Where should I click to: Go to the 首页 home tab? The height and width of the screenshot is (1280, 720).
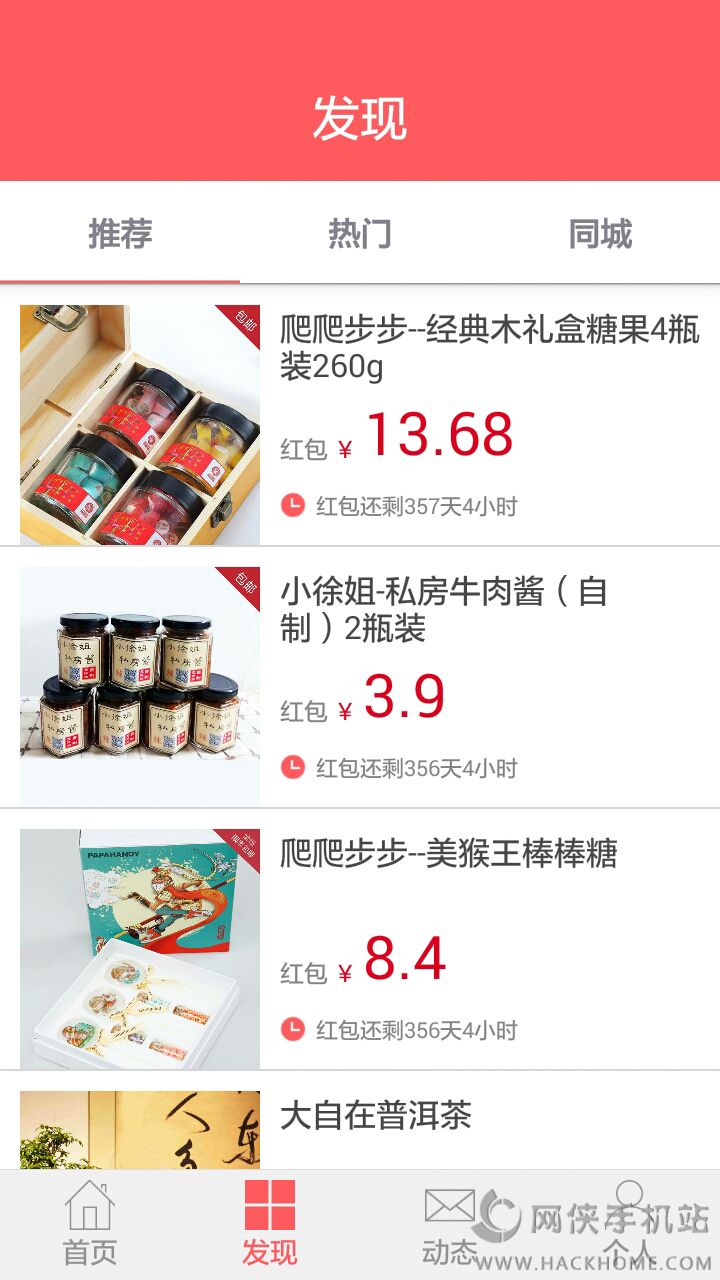point(90,1224)
